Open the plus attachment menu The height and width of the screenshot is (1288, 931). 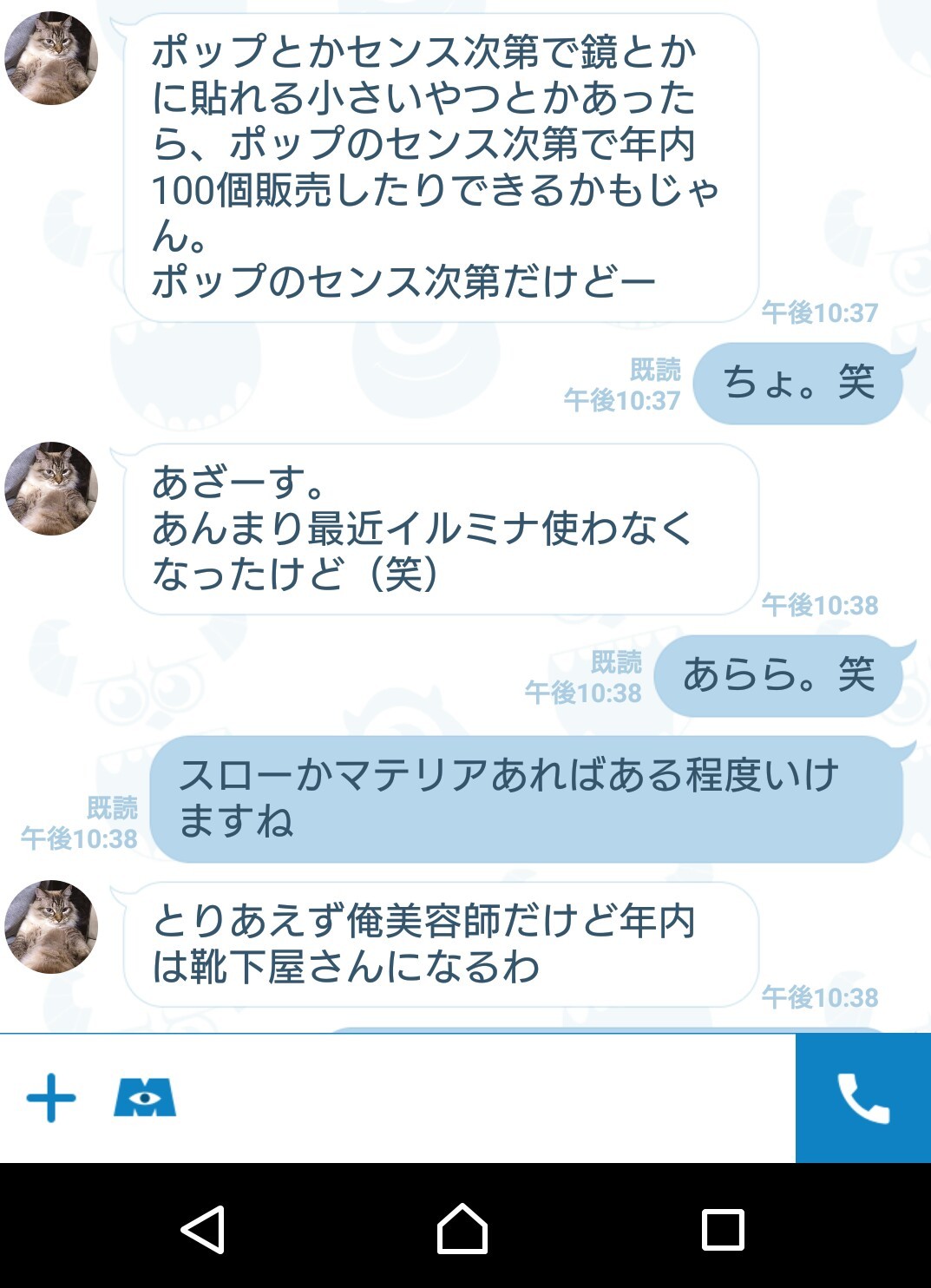pyautogui.click(x=51, y=1098)
